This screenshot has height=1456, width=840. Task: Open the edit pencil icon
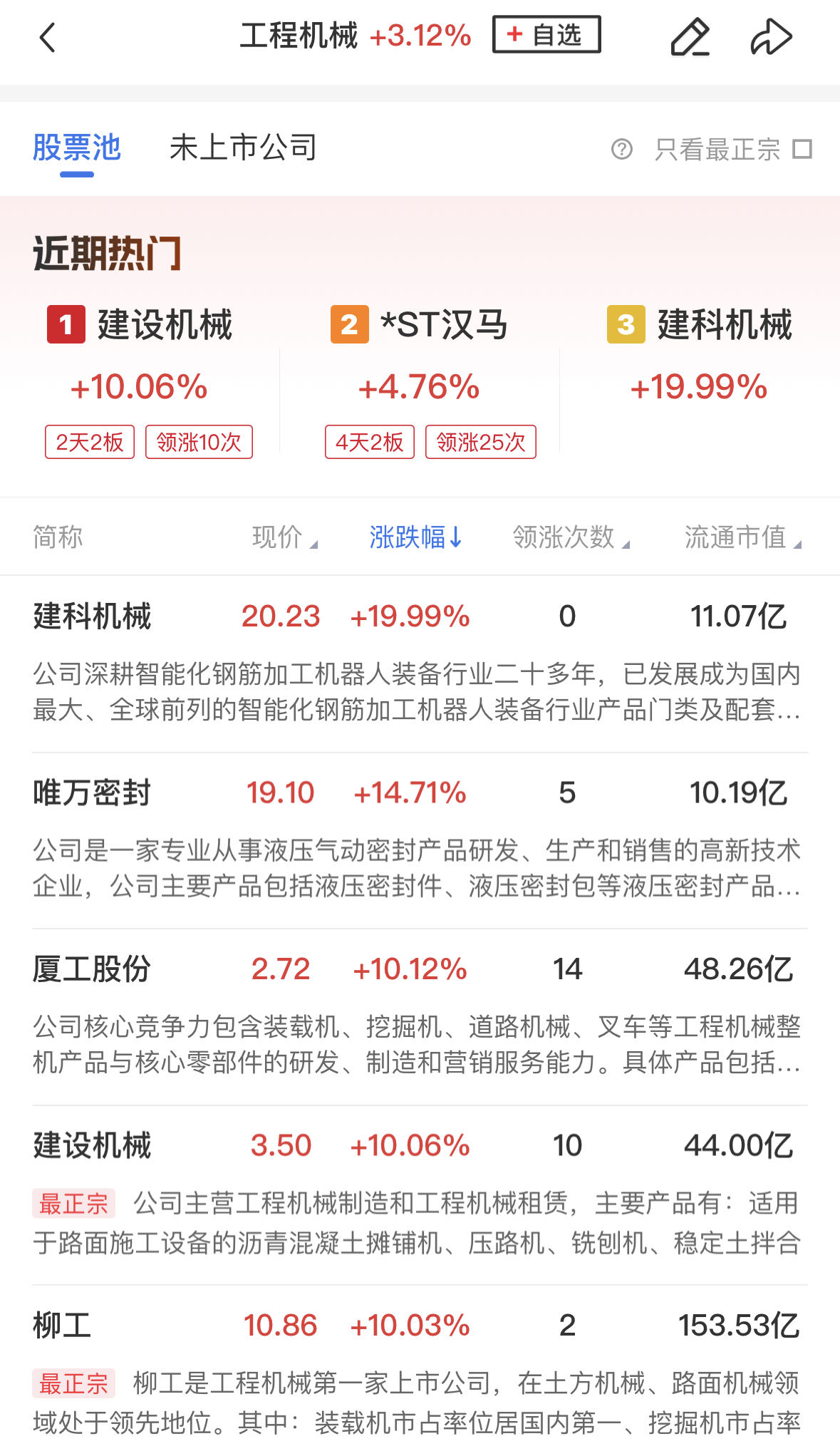690,37
